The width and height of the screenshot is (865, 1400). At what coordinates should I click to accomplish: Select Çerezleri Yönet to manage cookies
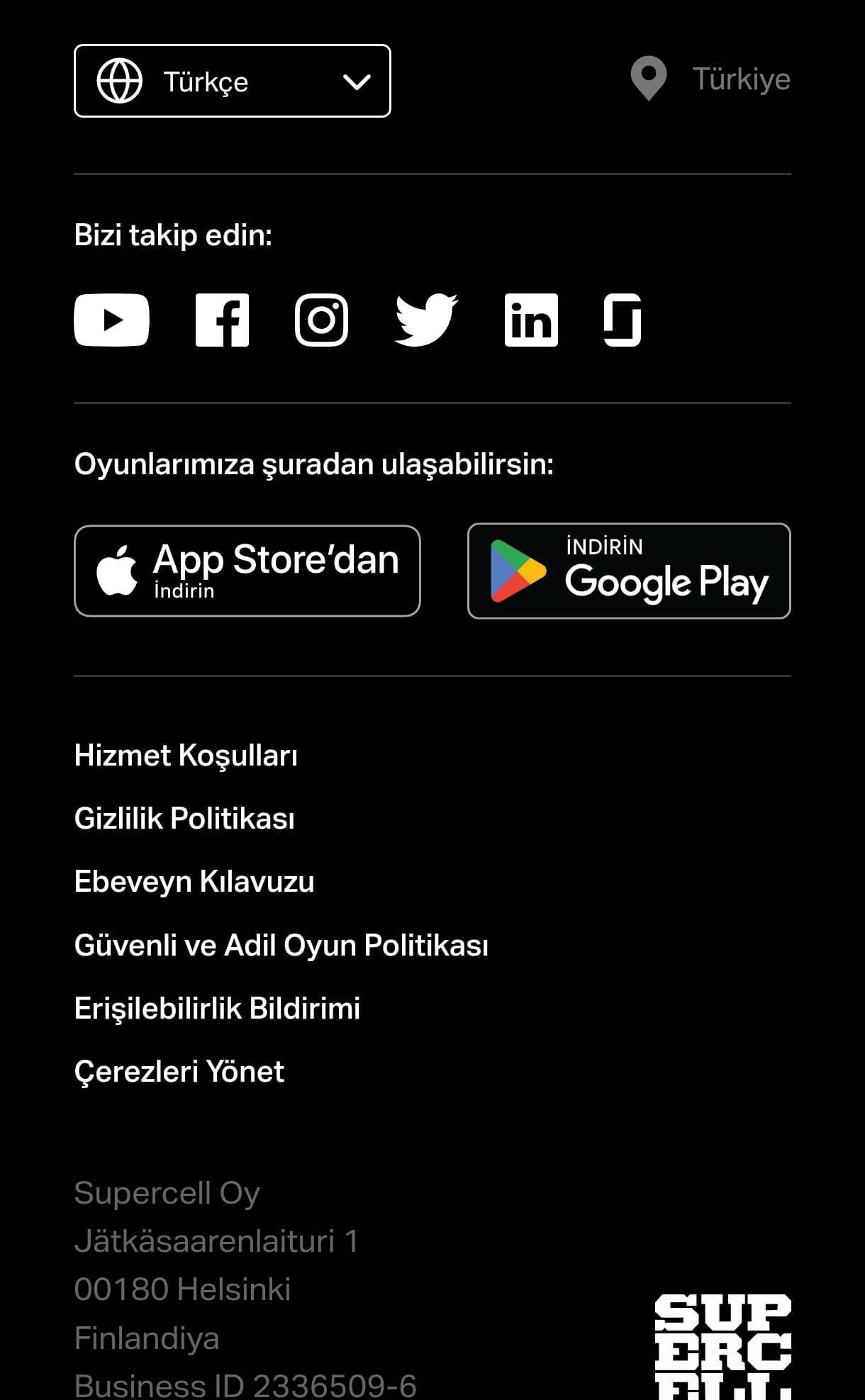coord(179,1072)
